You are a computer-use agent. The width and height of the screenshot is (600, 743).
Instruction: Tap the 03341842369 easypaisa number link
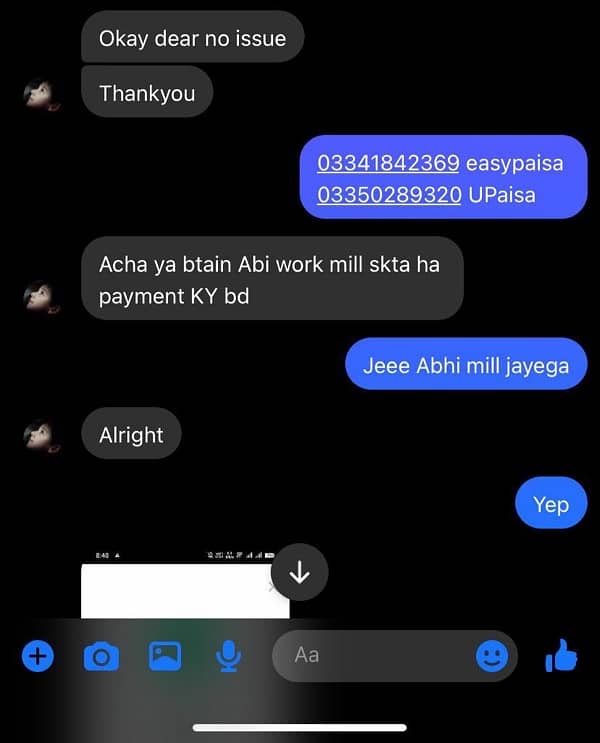tap(388, 162)
